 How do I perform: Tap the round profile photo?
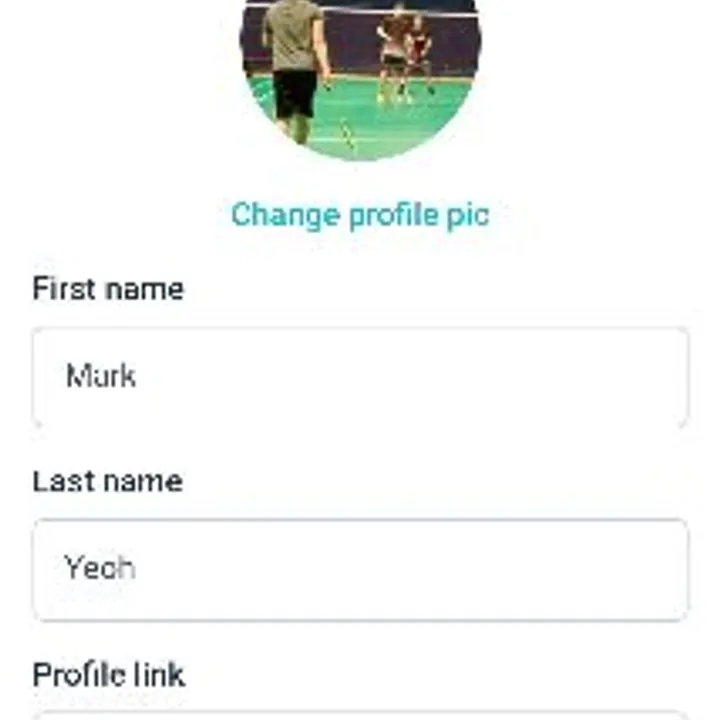(x=360, y=75)
